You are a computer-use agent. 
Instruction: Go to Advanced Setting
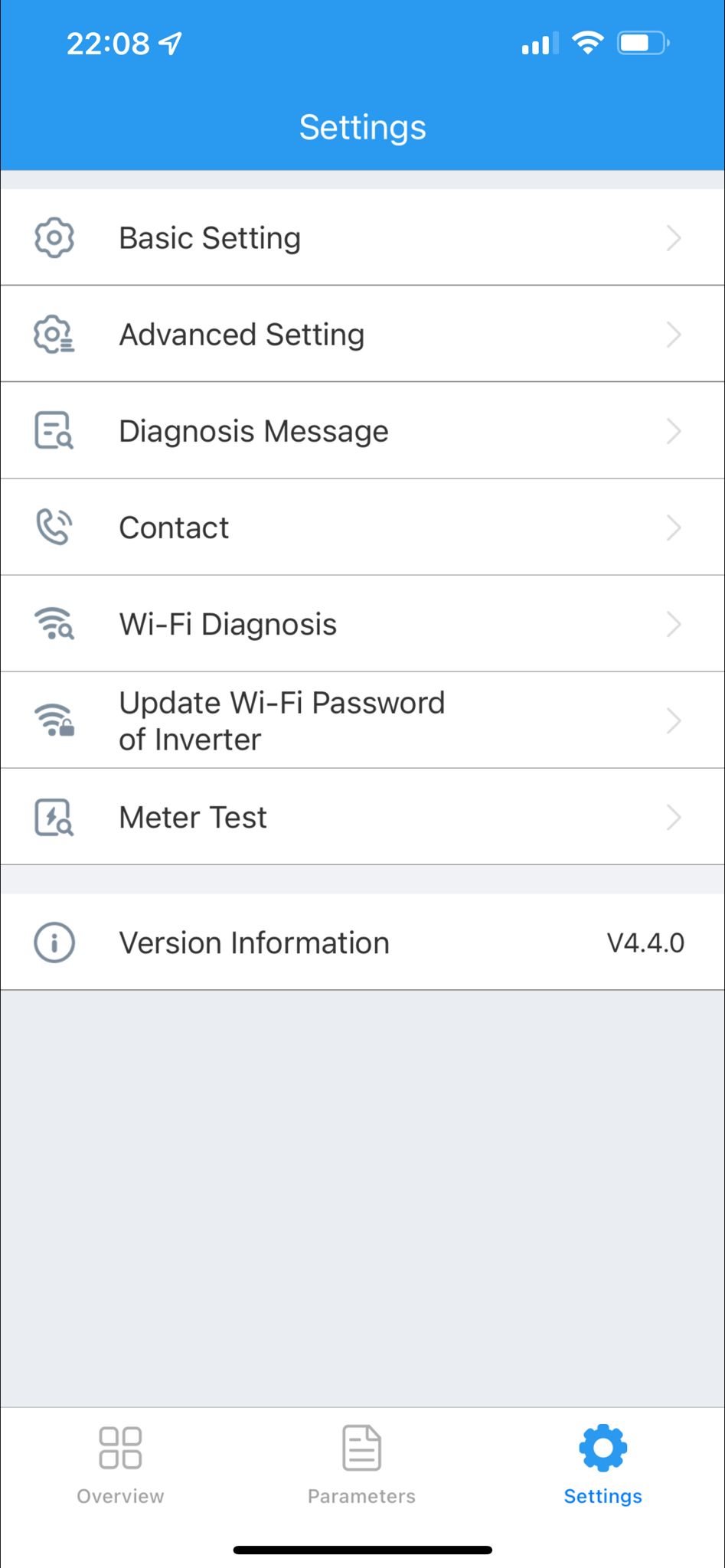[362, 335]
